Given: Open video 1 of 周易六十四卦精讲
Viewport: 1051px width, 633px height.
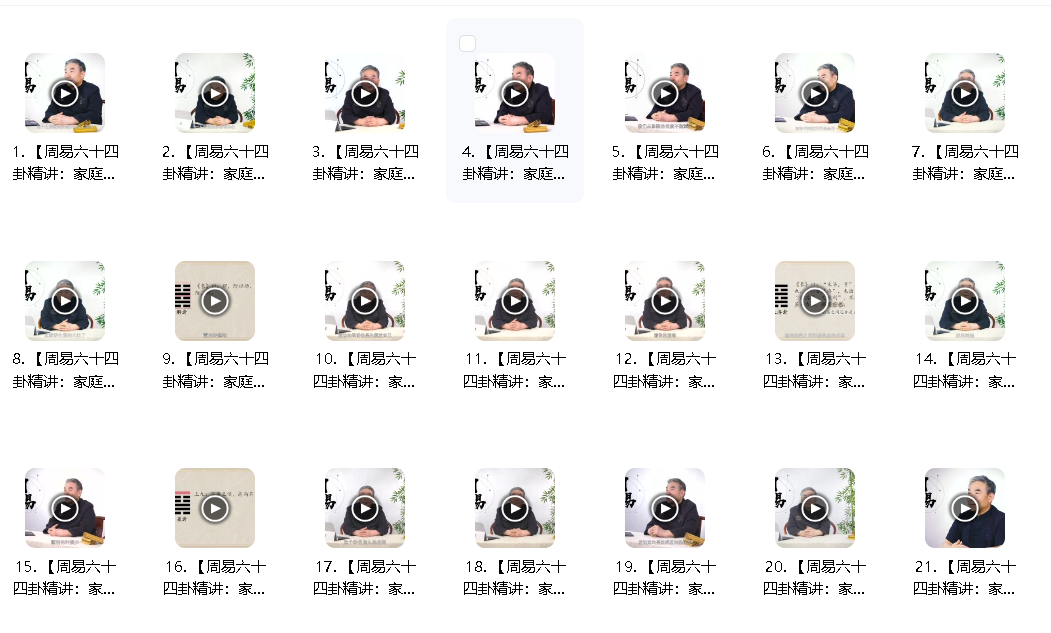Looking at the screenshot, I should (65, 93).
